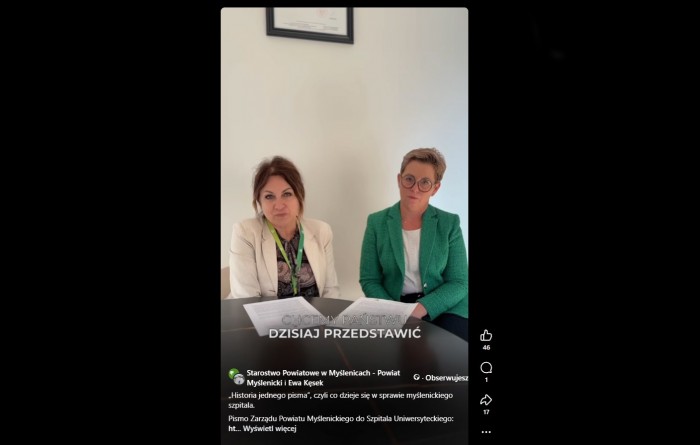Like this reel
The image size is (700, 445).
pyautogui.click(x=486, y=336)
